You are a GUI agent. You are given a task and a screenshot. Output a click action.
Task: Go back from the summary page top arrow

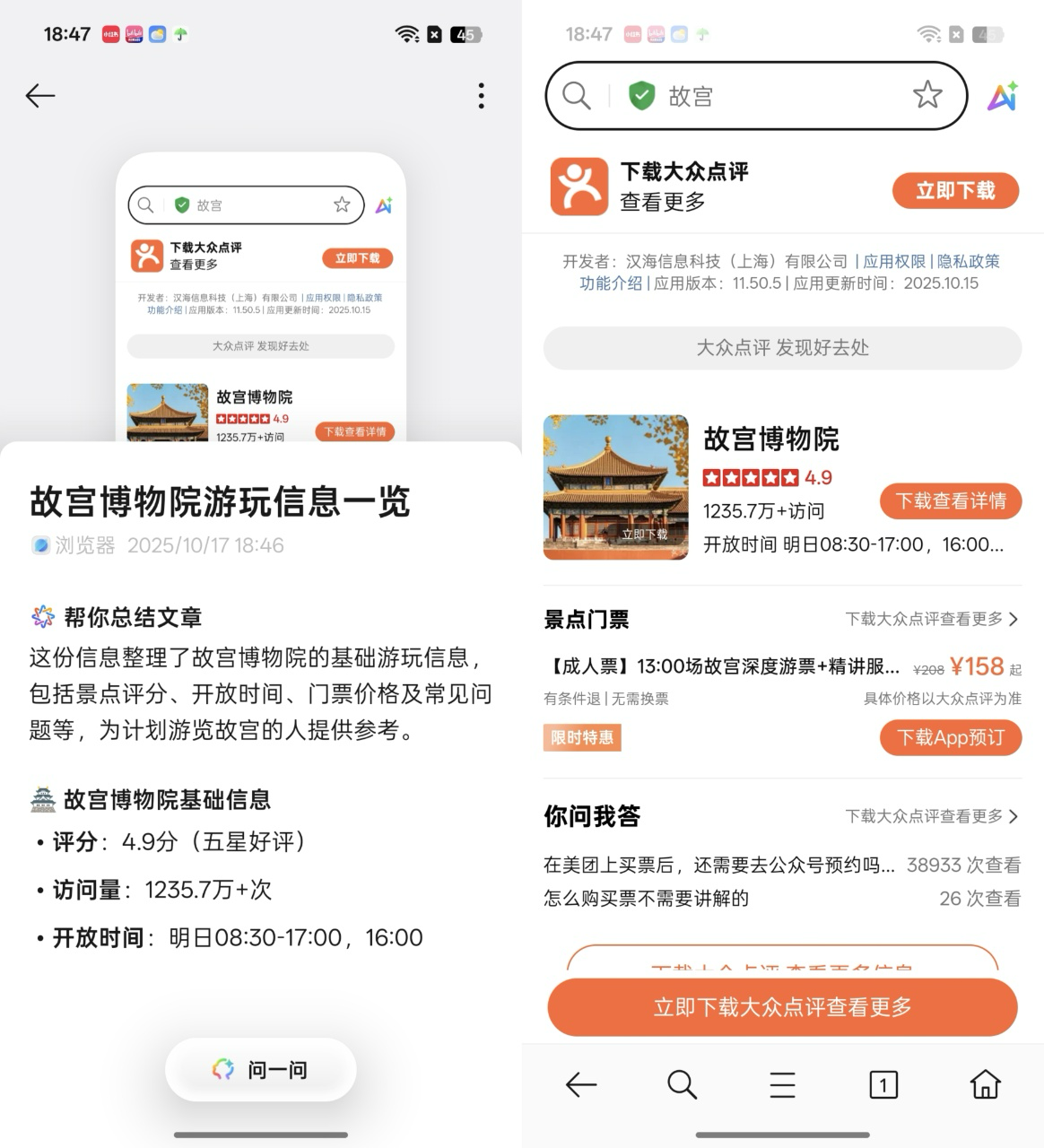(40, 95)
